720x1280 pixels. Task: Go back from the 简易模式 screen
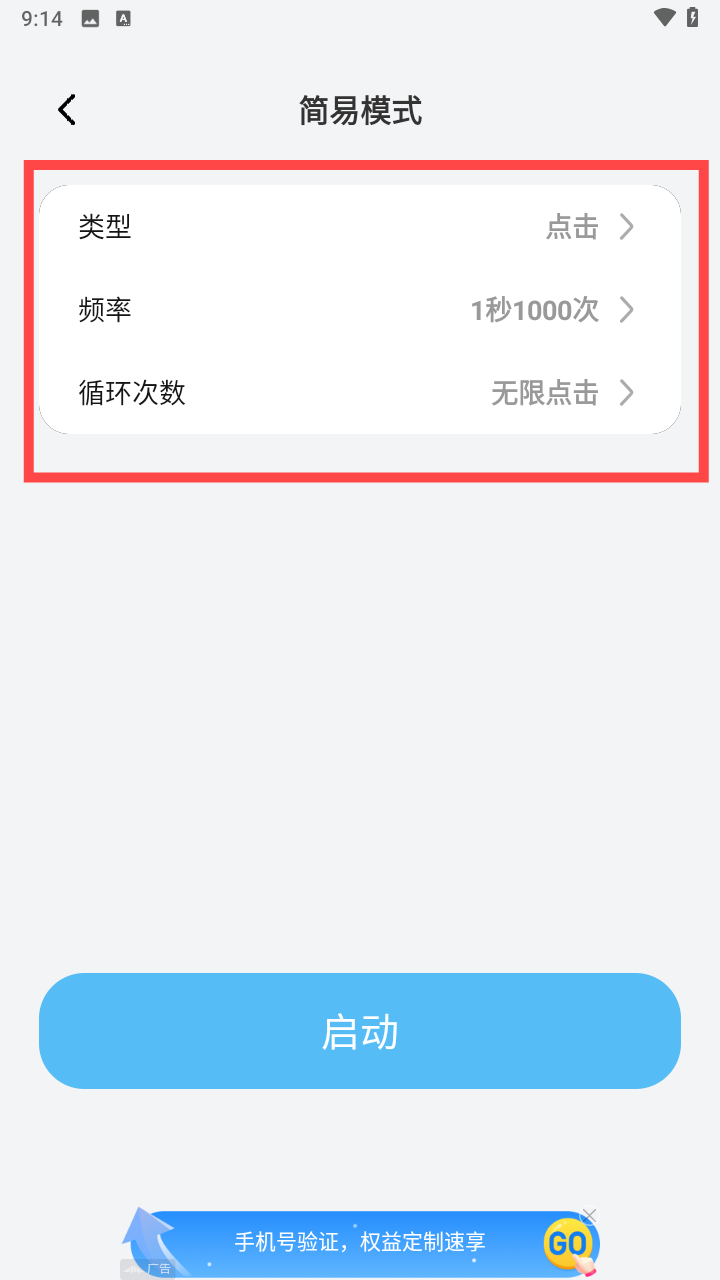pyautogui.click(x=67, y=110)
